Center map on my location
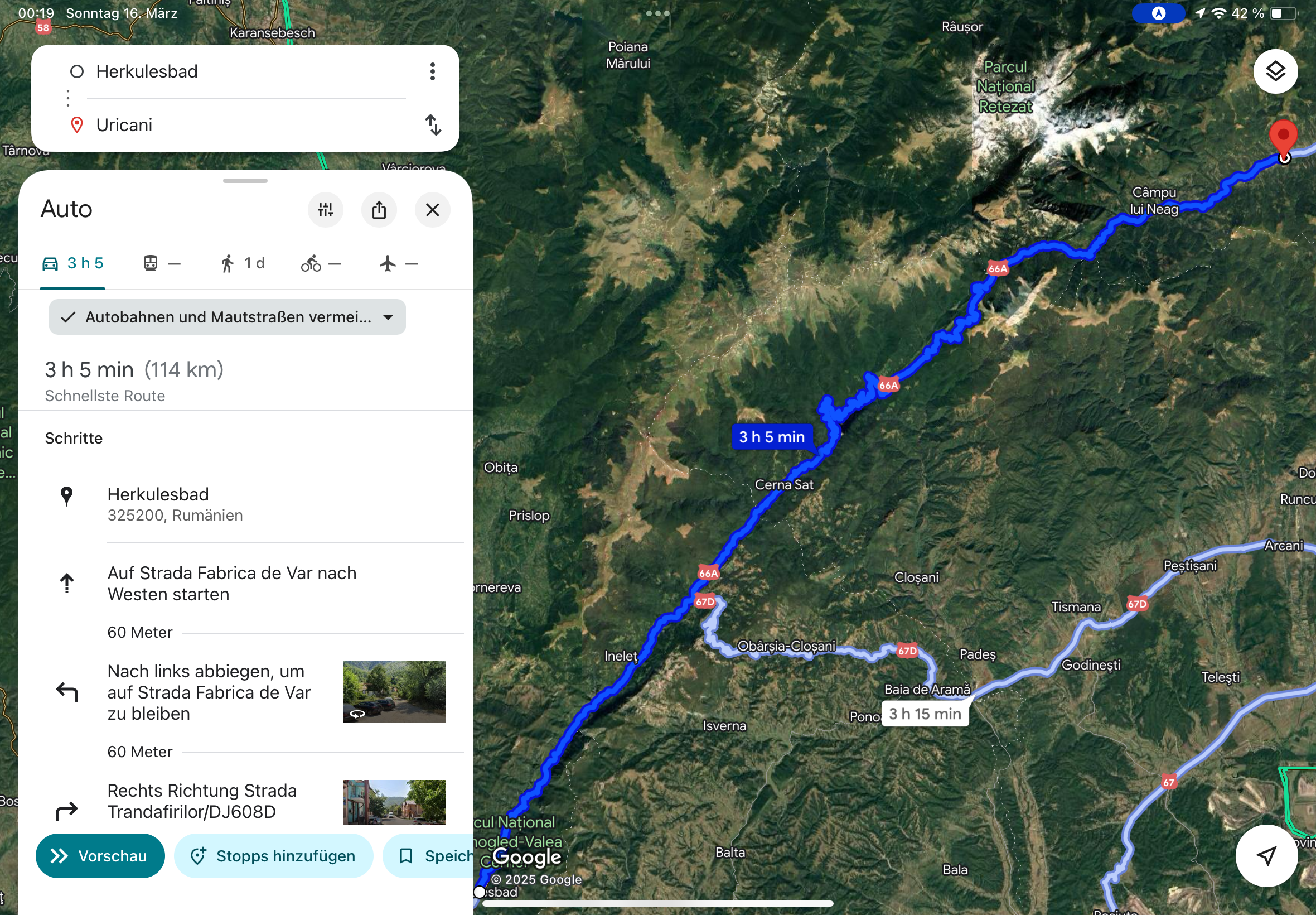 [1266, 855]
